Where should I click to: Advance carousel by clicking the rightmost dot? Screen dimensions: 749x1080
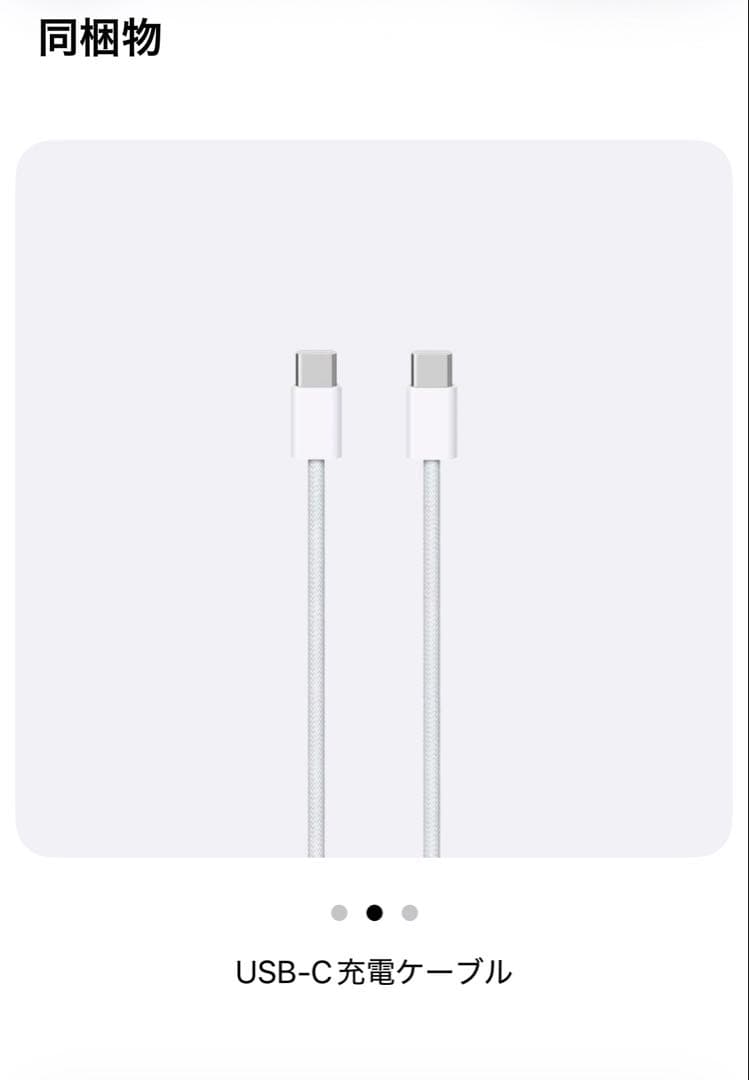409,912
